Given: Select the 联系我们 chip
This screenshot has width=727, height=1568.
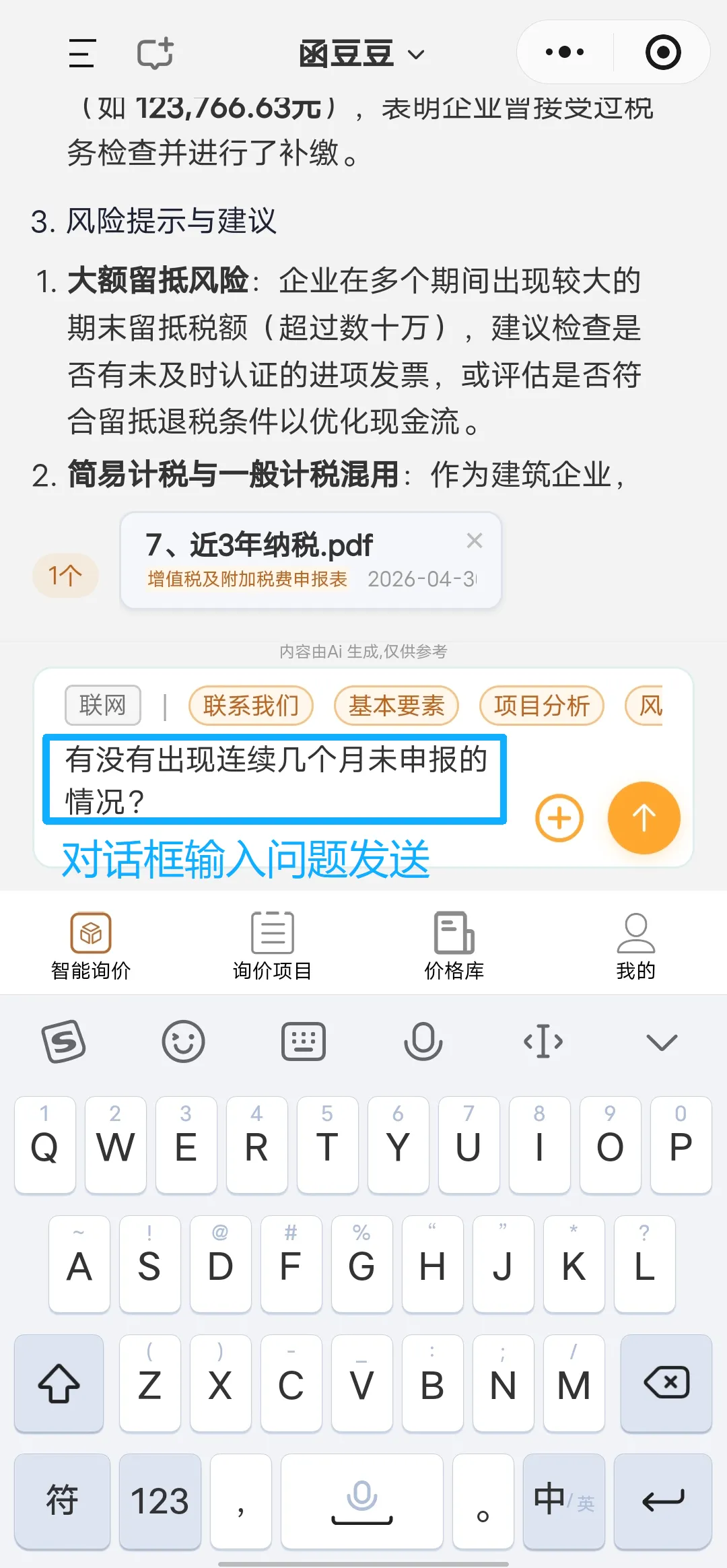Looking at the screenshot, I should coord(251,706).
